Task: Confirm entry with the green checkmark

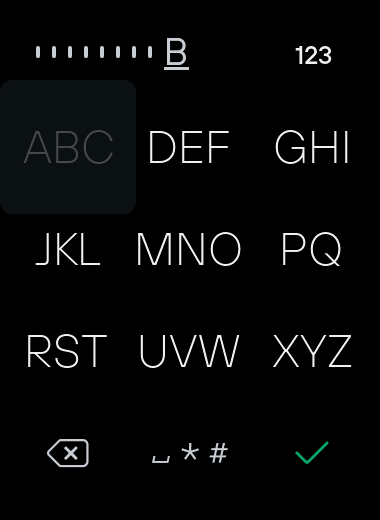Action: (312, 452)
